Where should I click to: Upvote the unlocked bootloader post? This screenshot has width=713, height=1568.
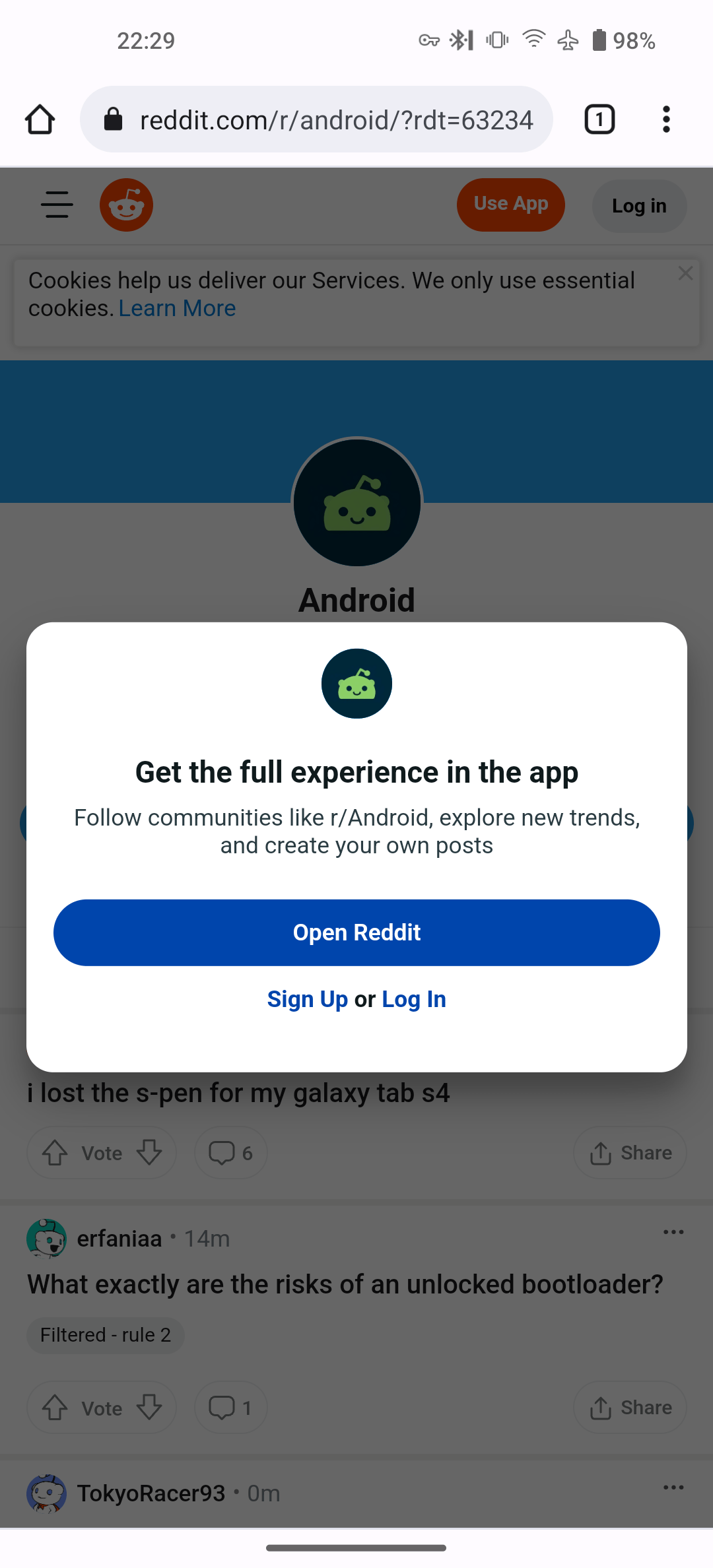55,1408
